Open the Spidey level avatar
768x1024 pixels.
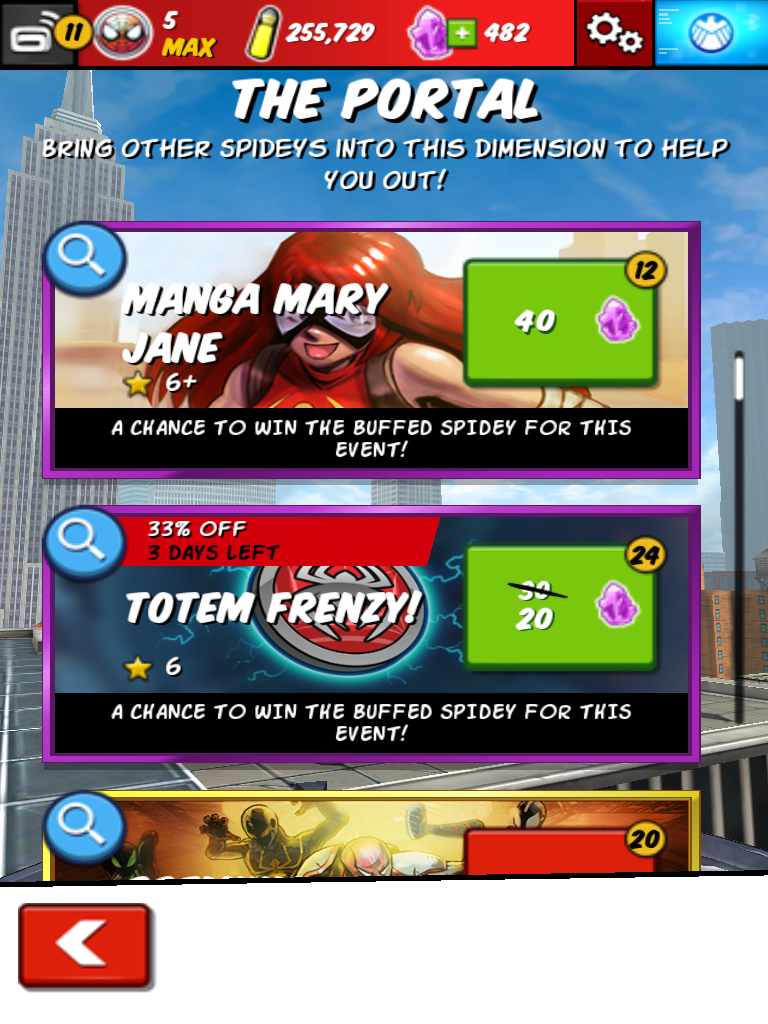[127, 33]
